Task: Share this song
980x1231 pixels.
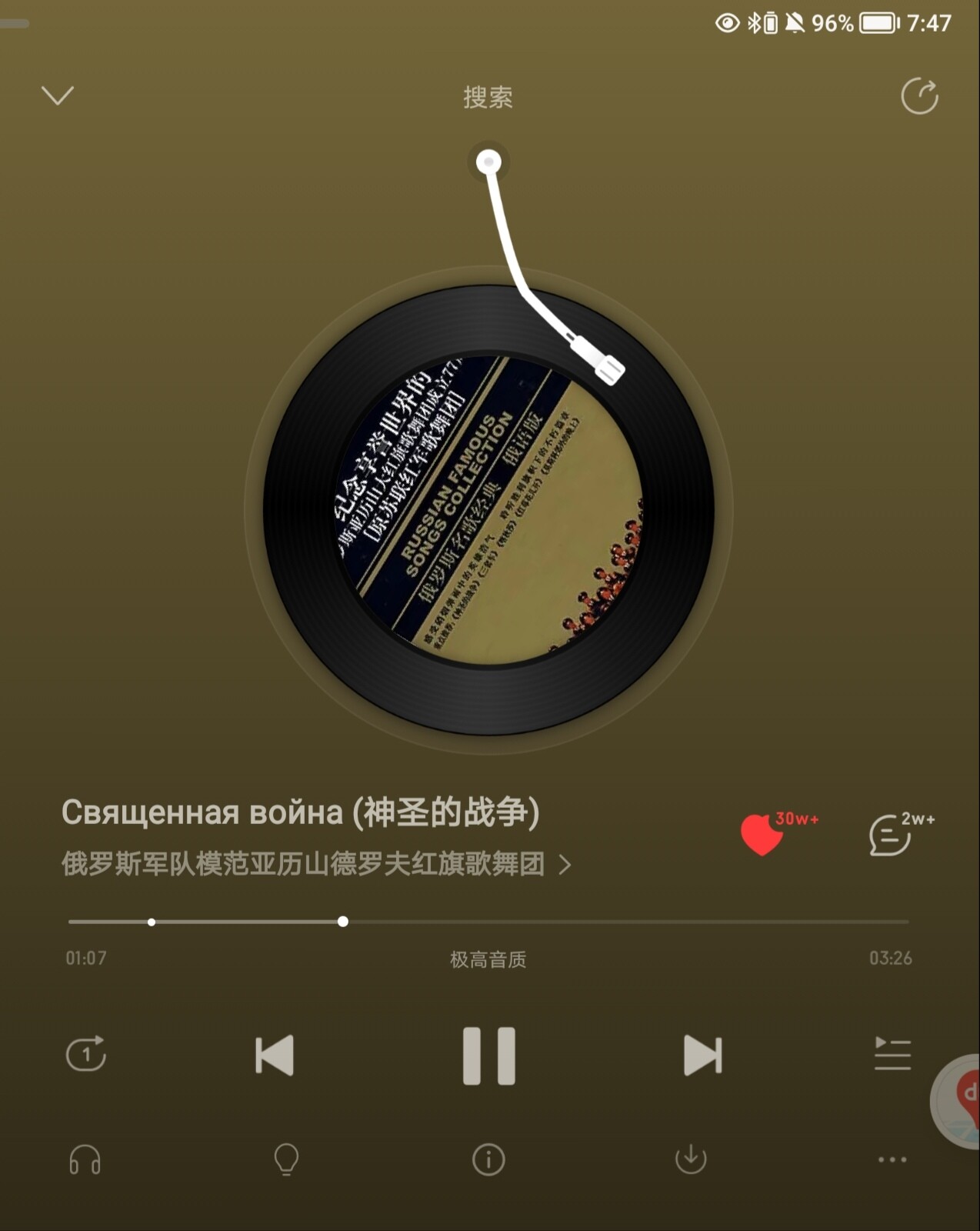Action: click(x=919, y=96)
